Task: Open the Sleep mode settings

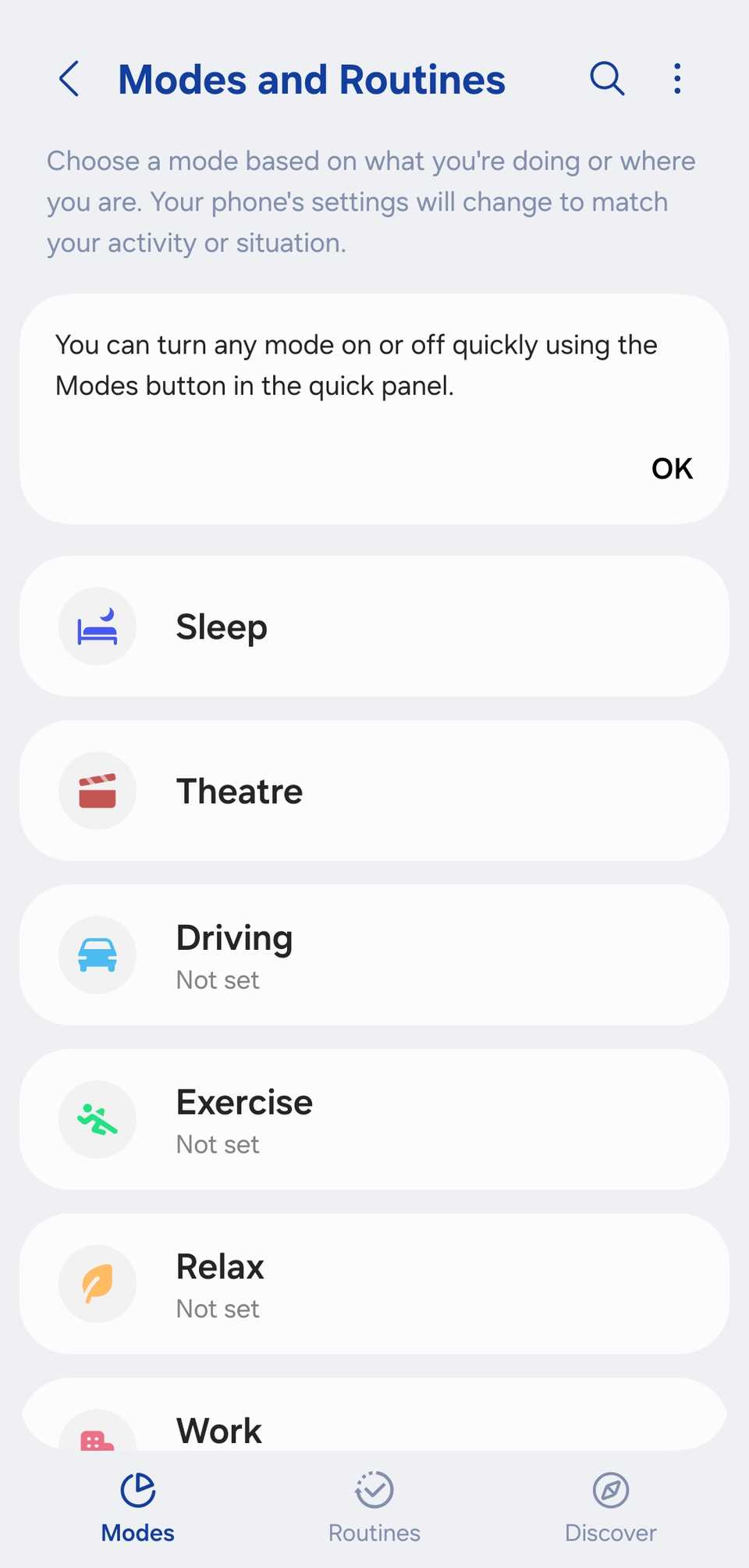Action: pos(374,626)
